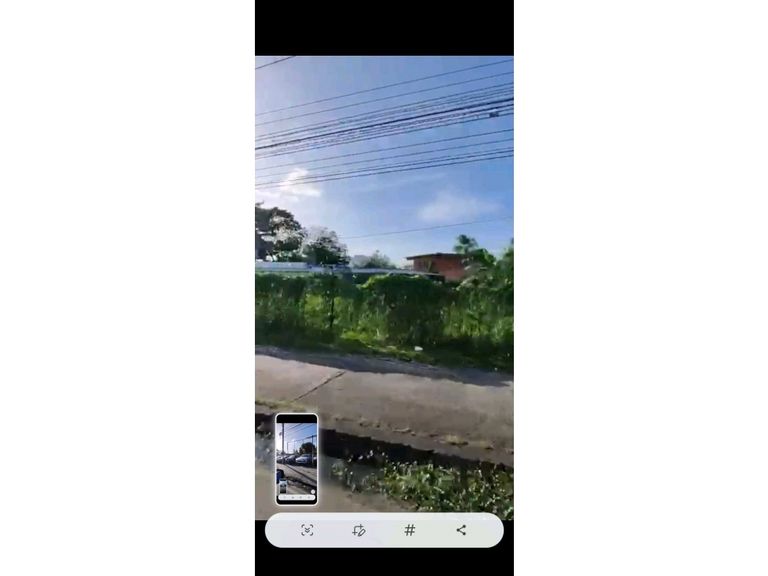Share the captured screenshot
This screenshot has width=768, height=576.
click(x=461, y=530)
